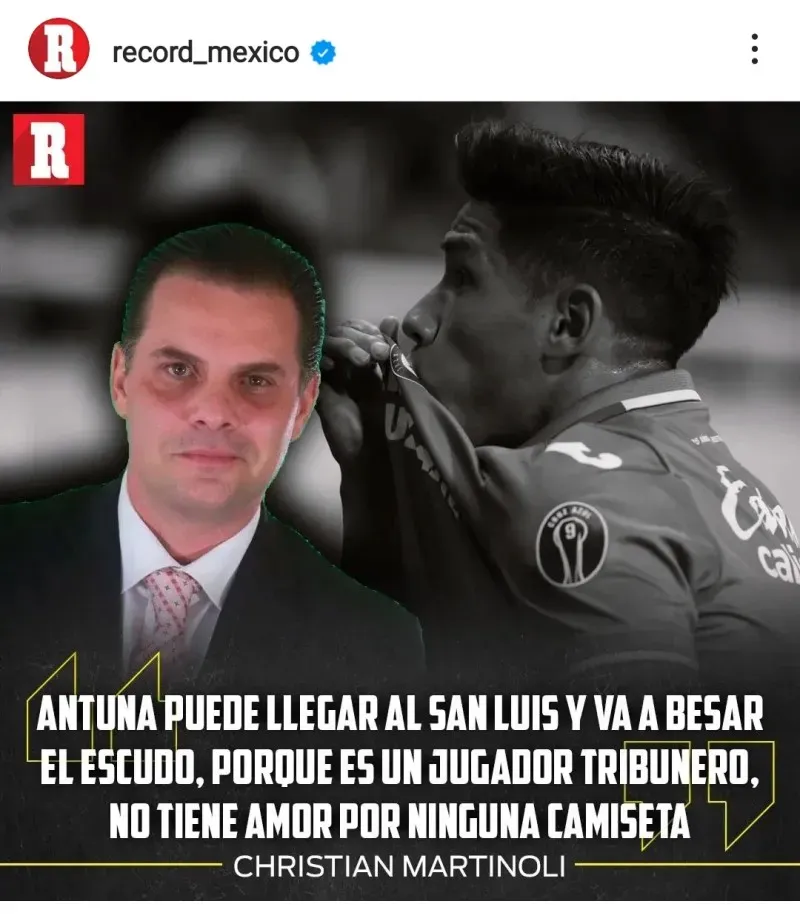This screenshot has height=921, width=800.
Task: Open the post's three-dot overflow menu
Action: pos(754,49)
